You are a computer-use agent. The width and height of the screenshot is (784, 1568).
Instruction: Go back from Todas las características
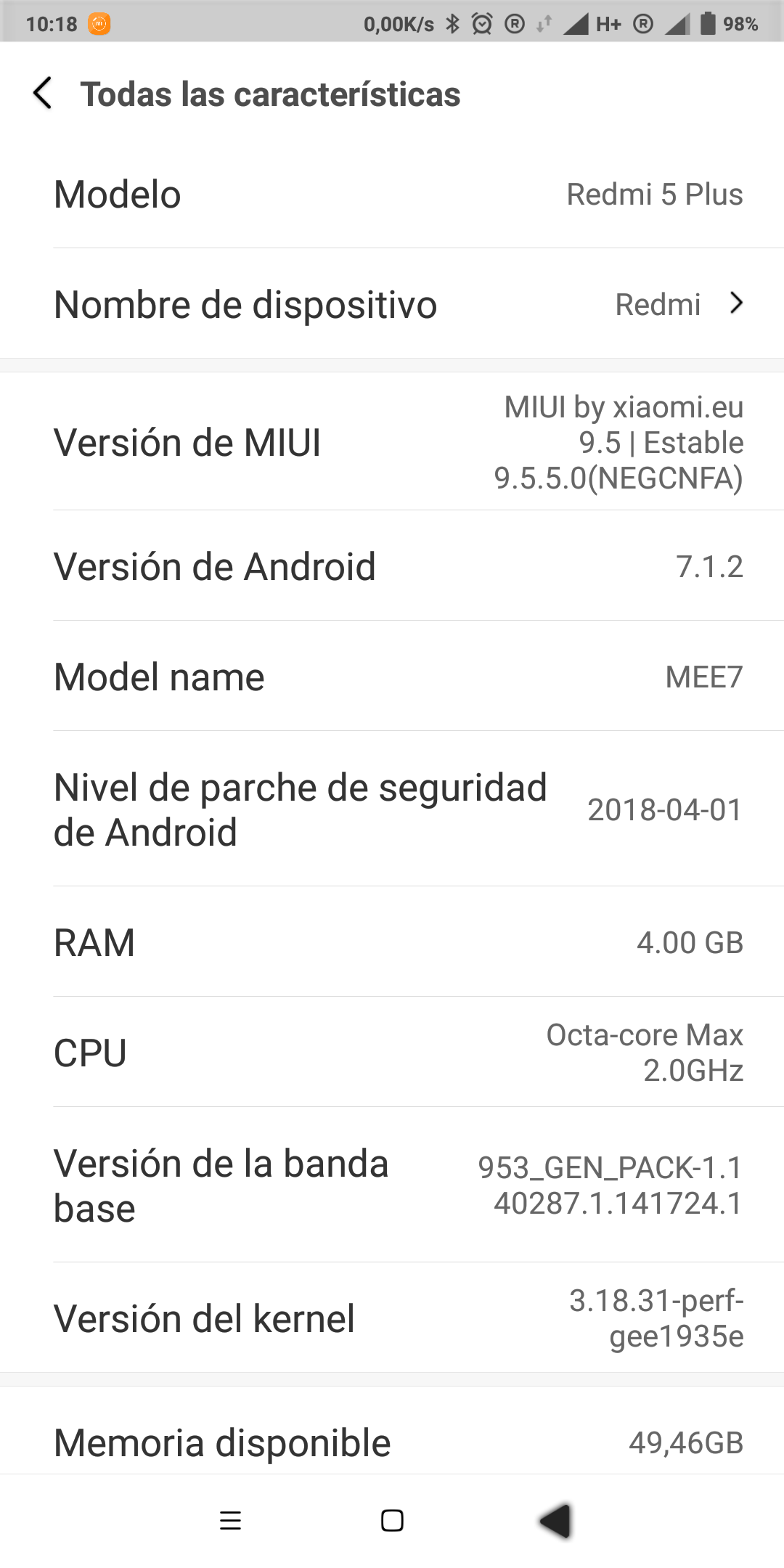click(43, 94)
